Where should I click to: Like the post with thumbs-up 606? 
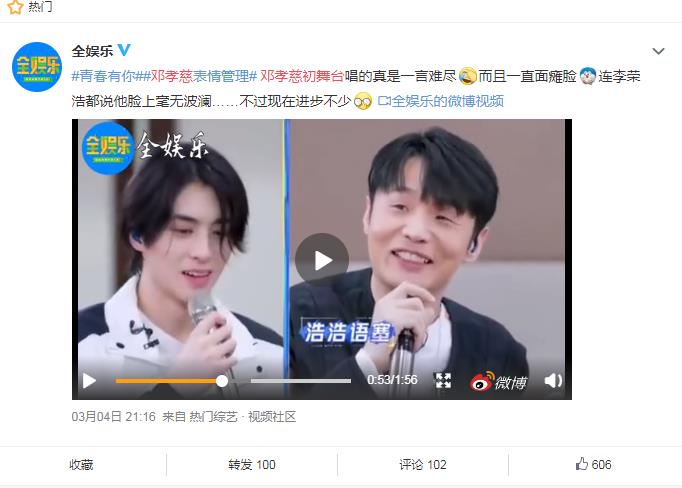(594, 465)
